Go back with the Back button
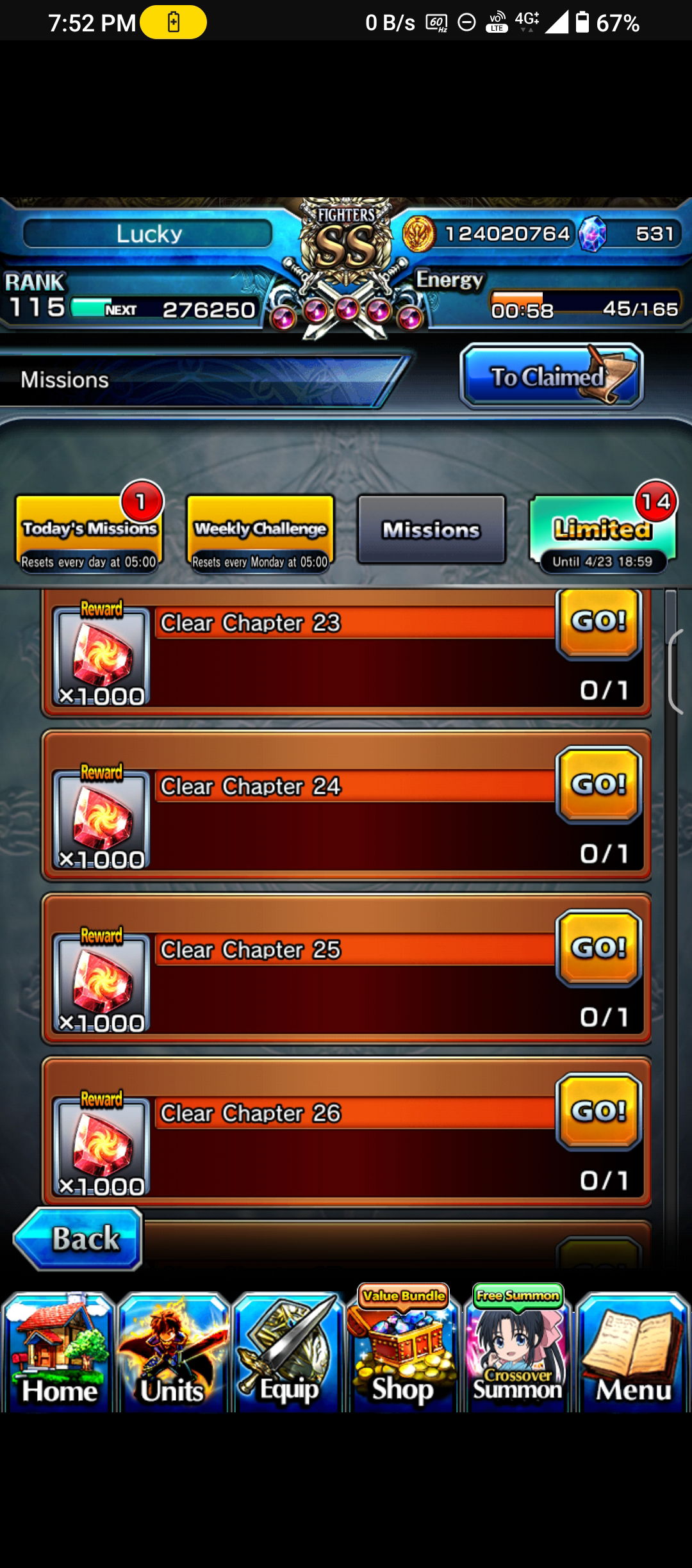 (78, 1239)
